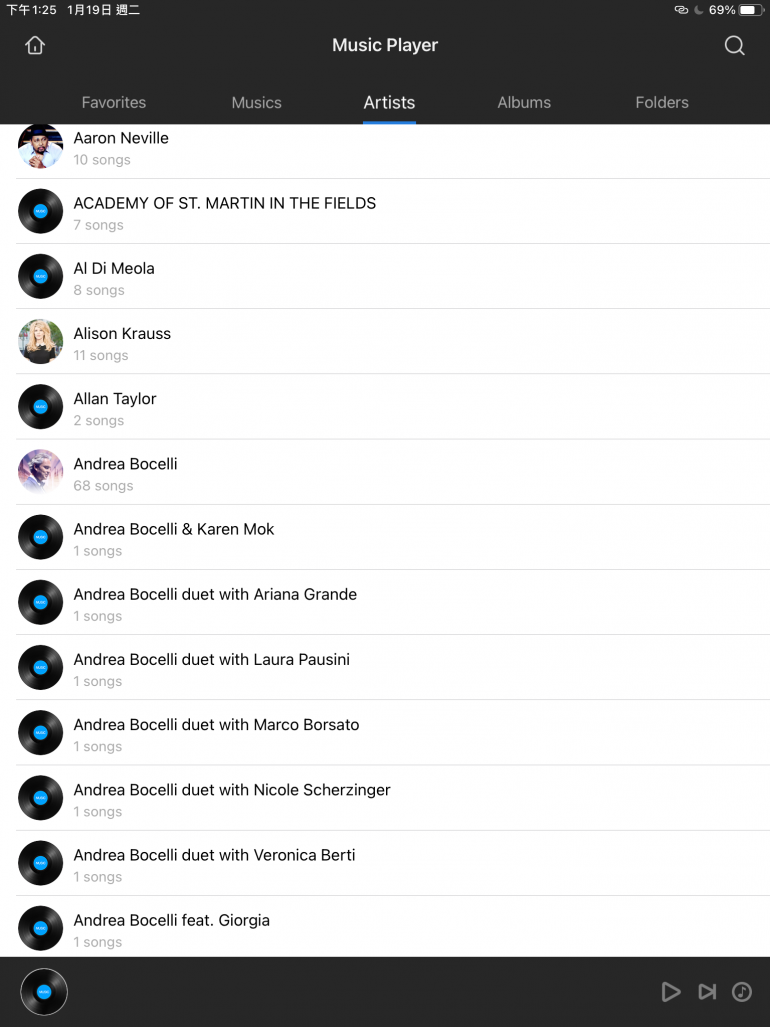This screenshot has width=770, height=1027.
Task: Open the now playing vinyl thumbnail
Action: click(44, 991)
